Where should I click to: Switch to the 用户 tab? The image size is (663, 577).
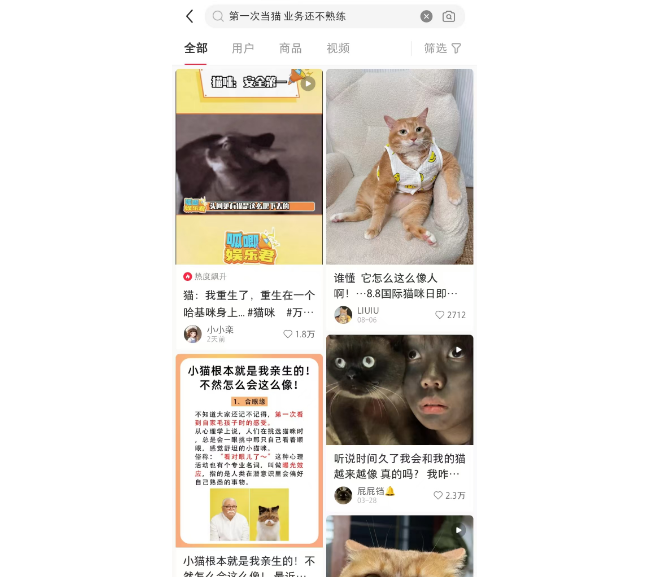pos(243,48)
